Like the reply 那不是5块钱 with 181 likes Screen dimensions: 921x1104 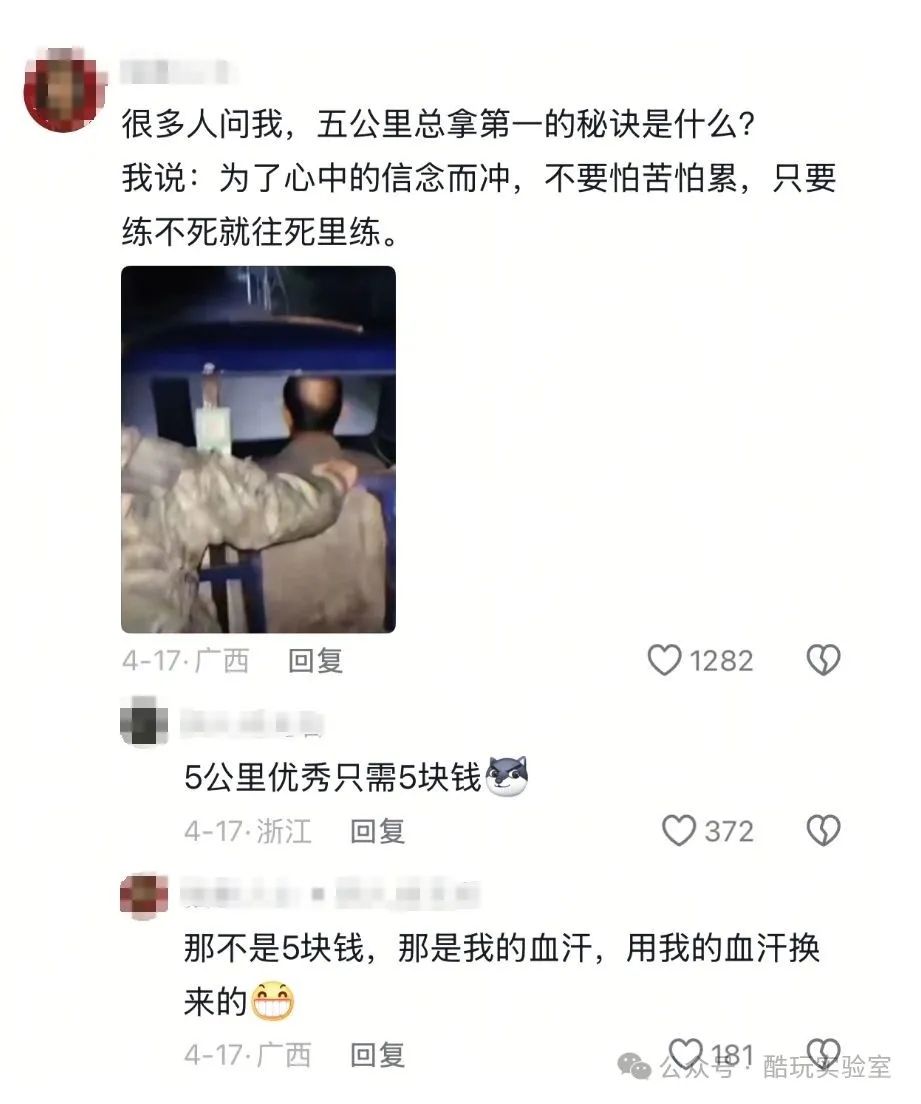(x=685, y=1054)
